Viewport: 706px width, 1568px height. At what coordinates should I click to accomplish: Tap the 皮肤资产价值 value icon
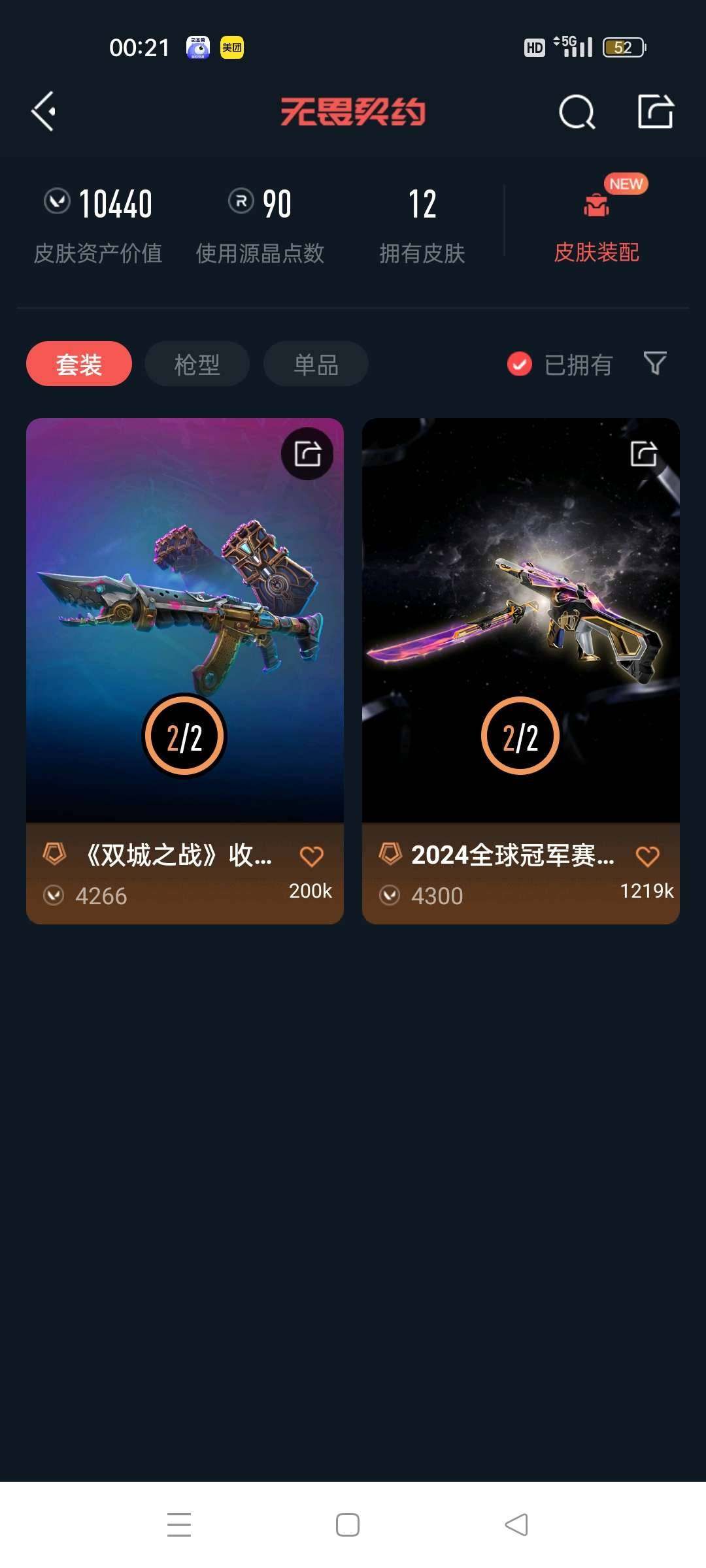pyautogui.click(x=59, y=203)
